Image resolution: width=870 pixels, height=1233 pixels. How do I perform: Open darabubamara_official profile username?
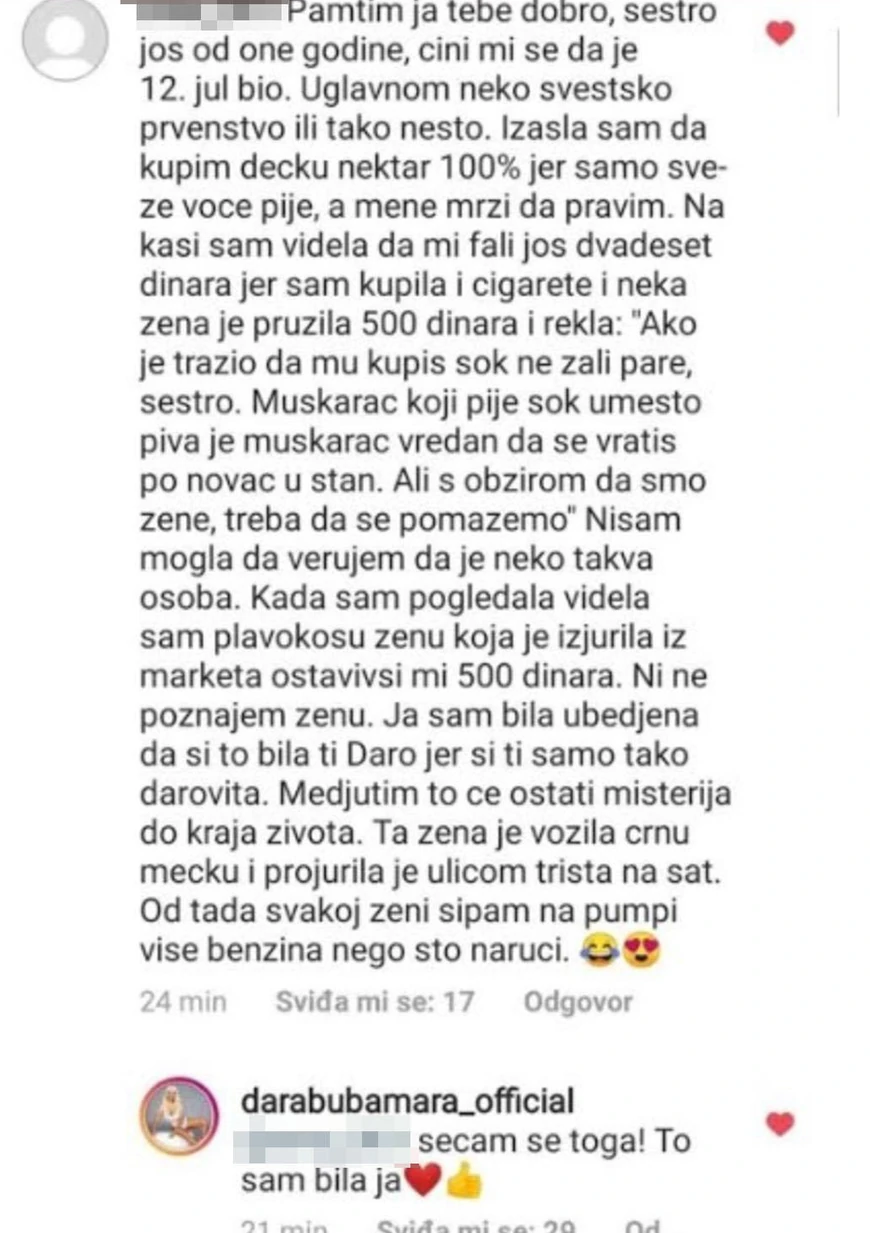pyautogui.click(x=408, y=1101)
